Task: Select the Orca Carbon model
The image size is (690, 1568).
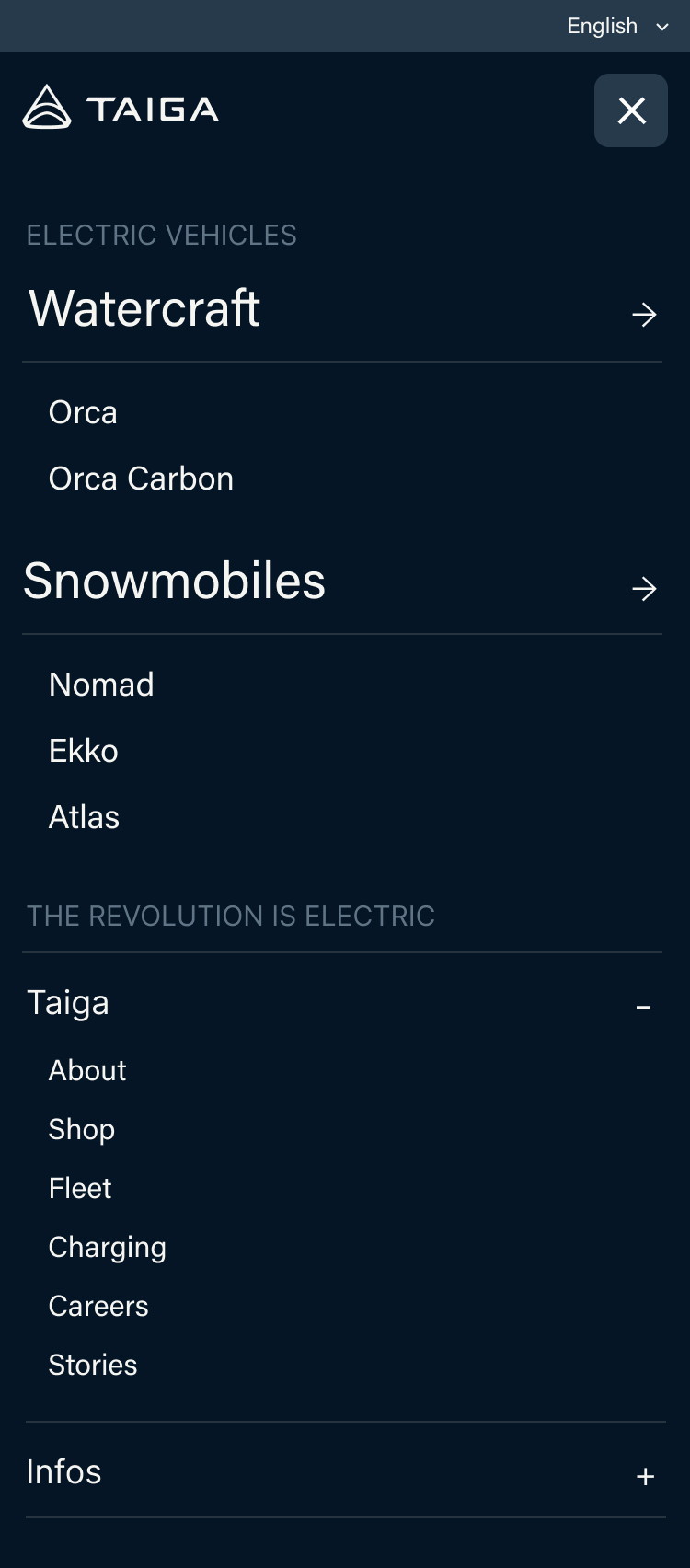Action: pyautogui.click(x=141, y=478)
